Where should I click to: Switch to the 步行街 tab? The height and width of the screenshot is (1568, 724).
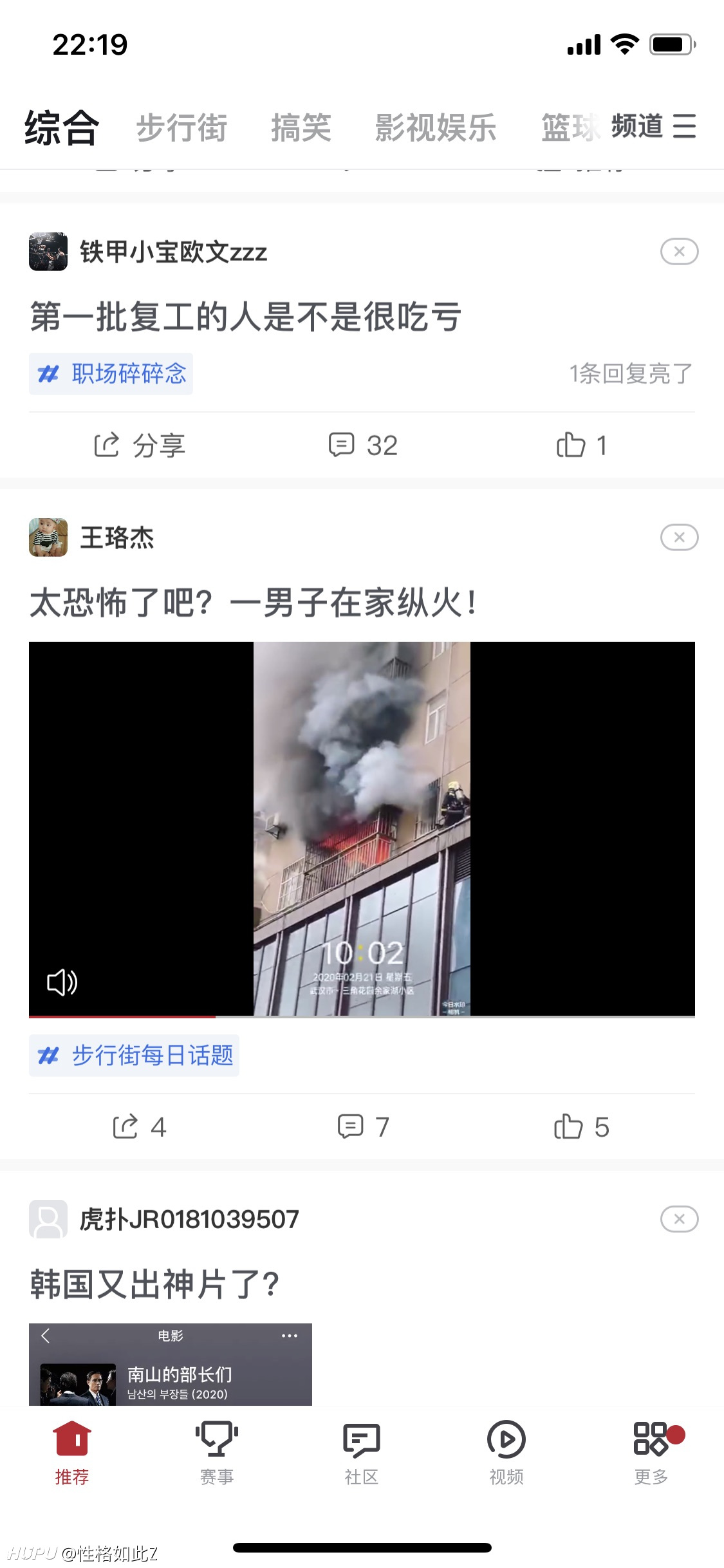[x=181, y=127]
